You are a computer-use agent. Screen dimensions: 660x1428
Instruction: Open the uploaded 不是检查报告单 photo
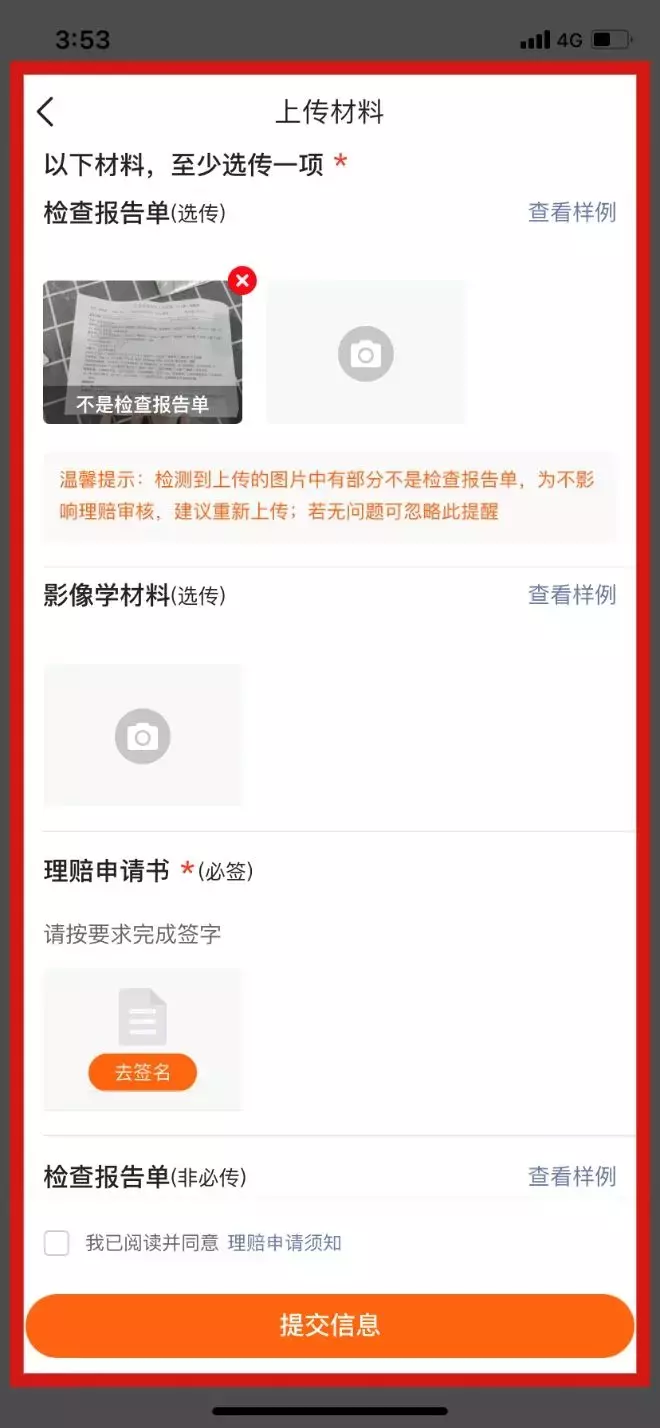pos(142,345)
